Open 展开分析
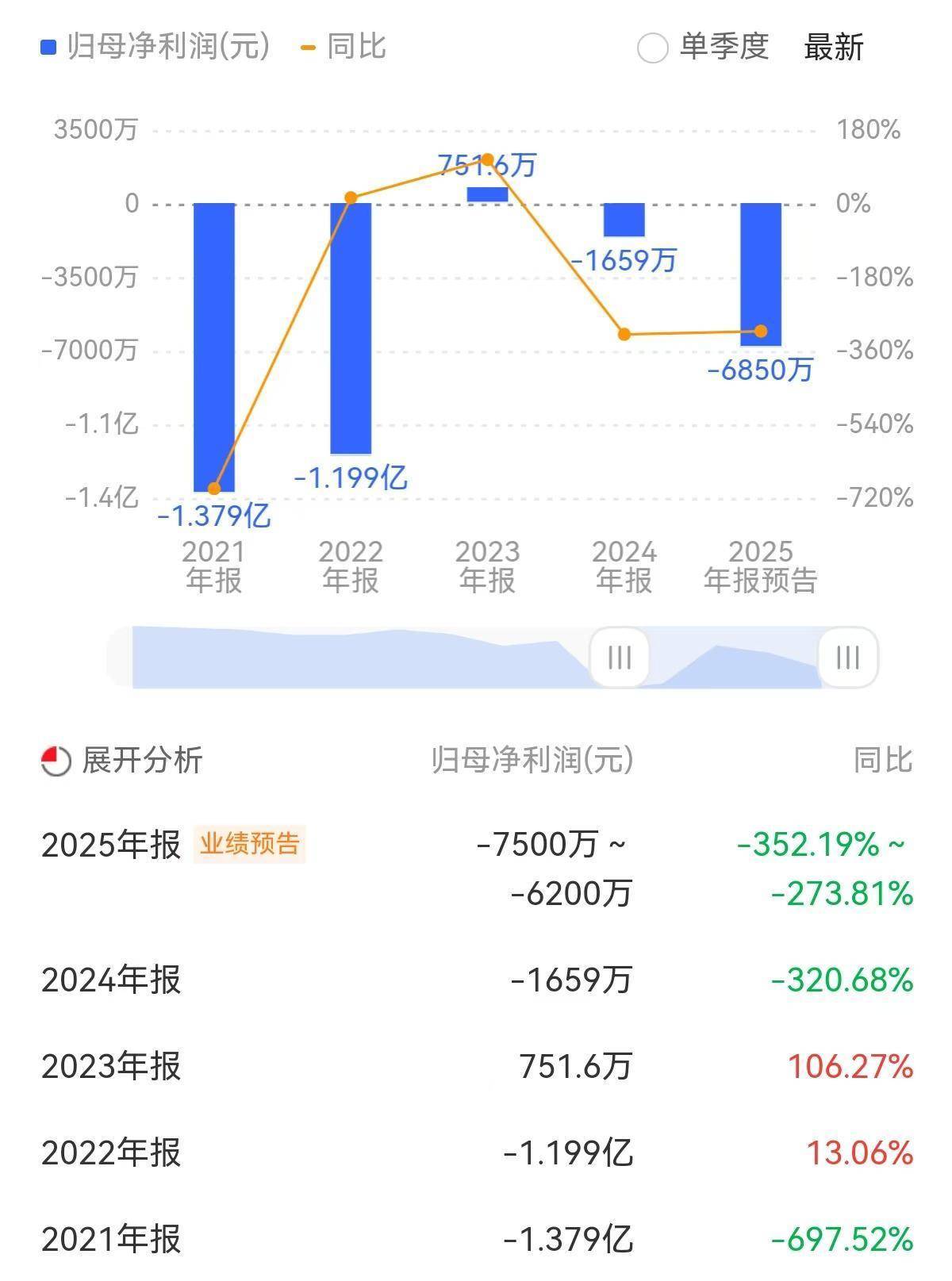 (x=123, y=760)
